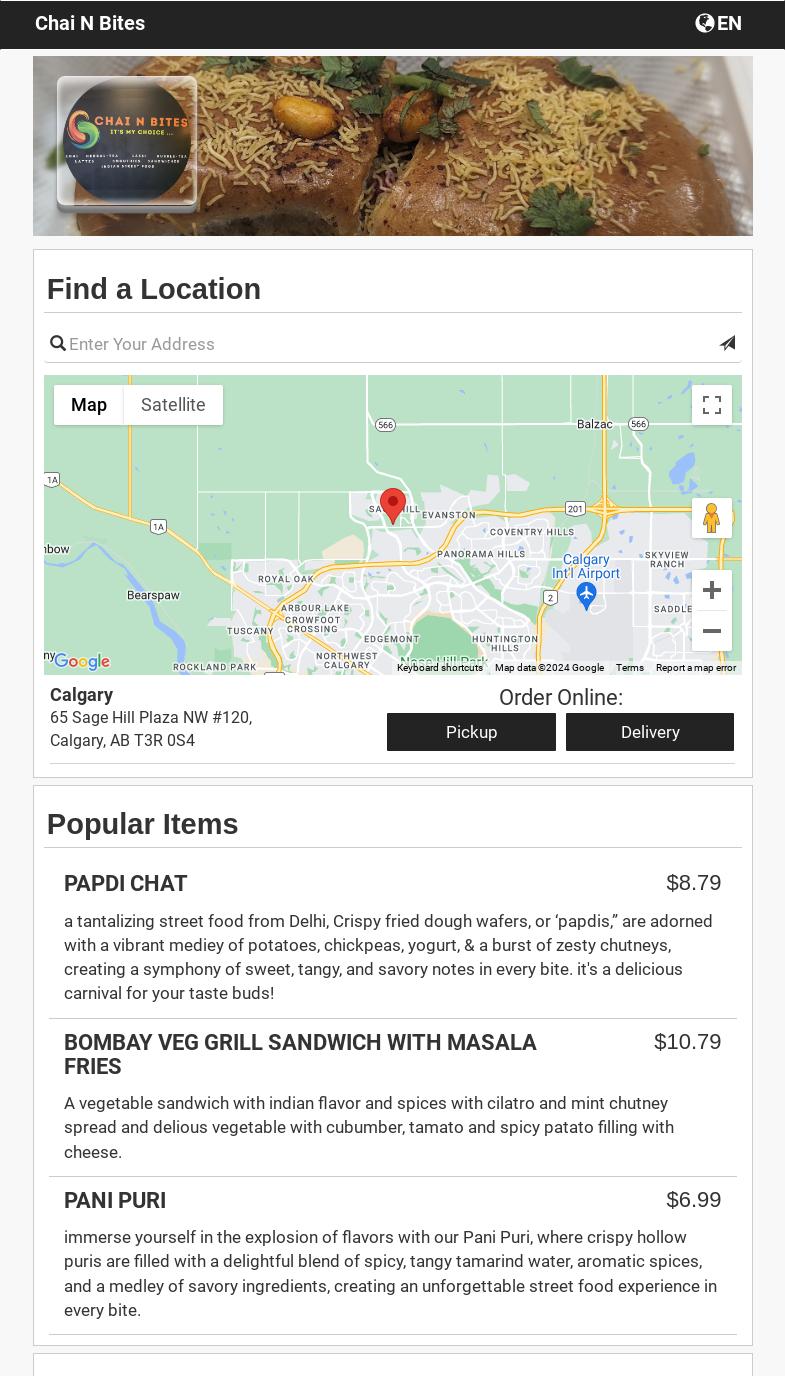Order online for Delivery

[x=650, y=732]
